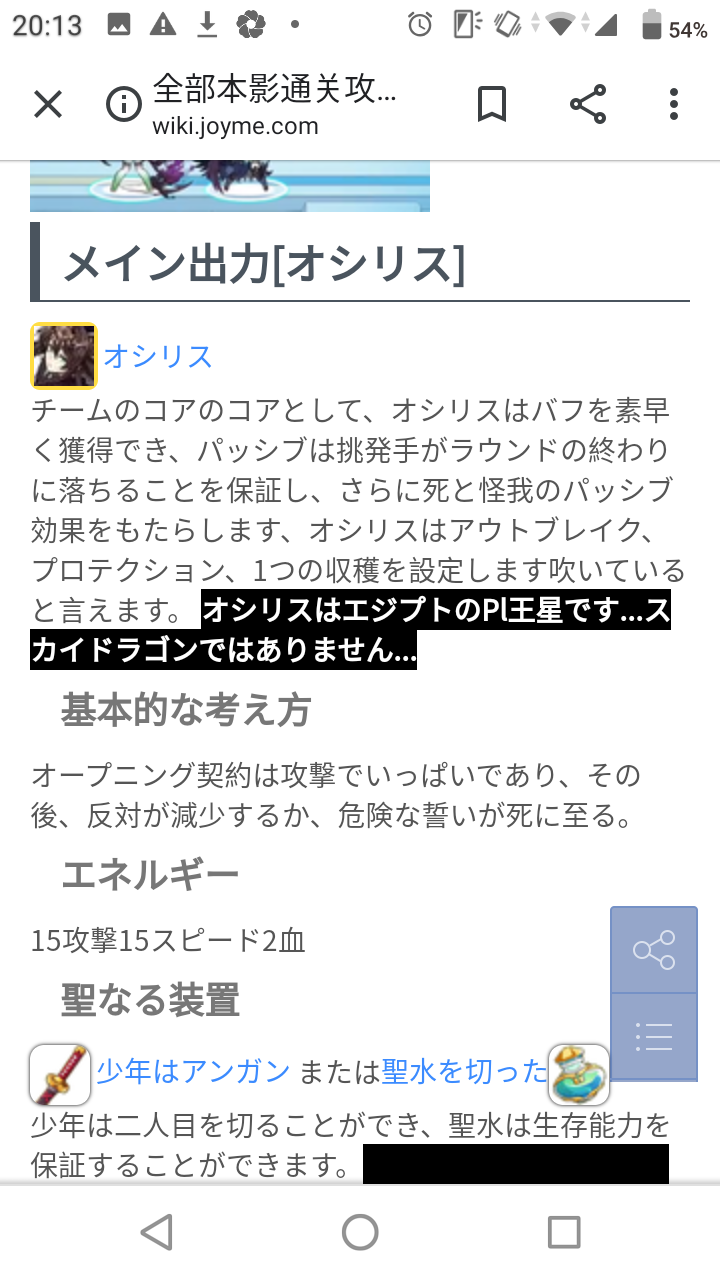This screenshot has height=1280, width=720.
Task: Tap the holy water bottle icon
Action: (x=579, y=1074)
